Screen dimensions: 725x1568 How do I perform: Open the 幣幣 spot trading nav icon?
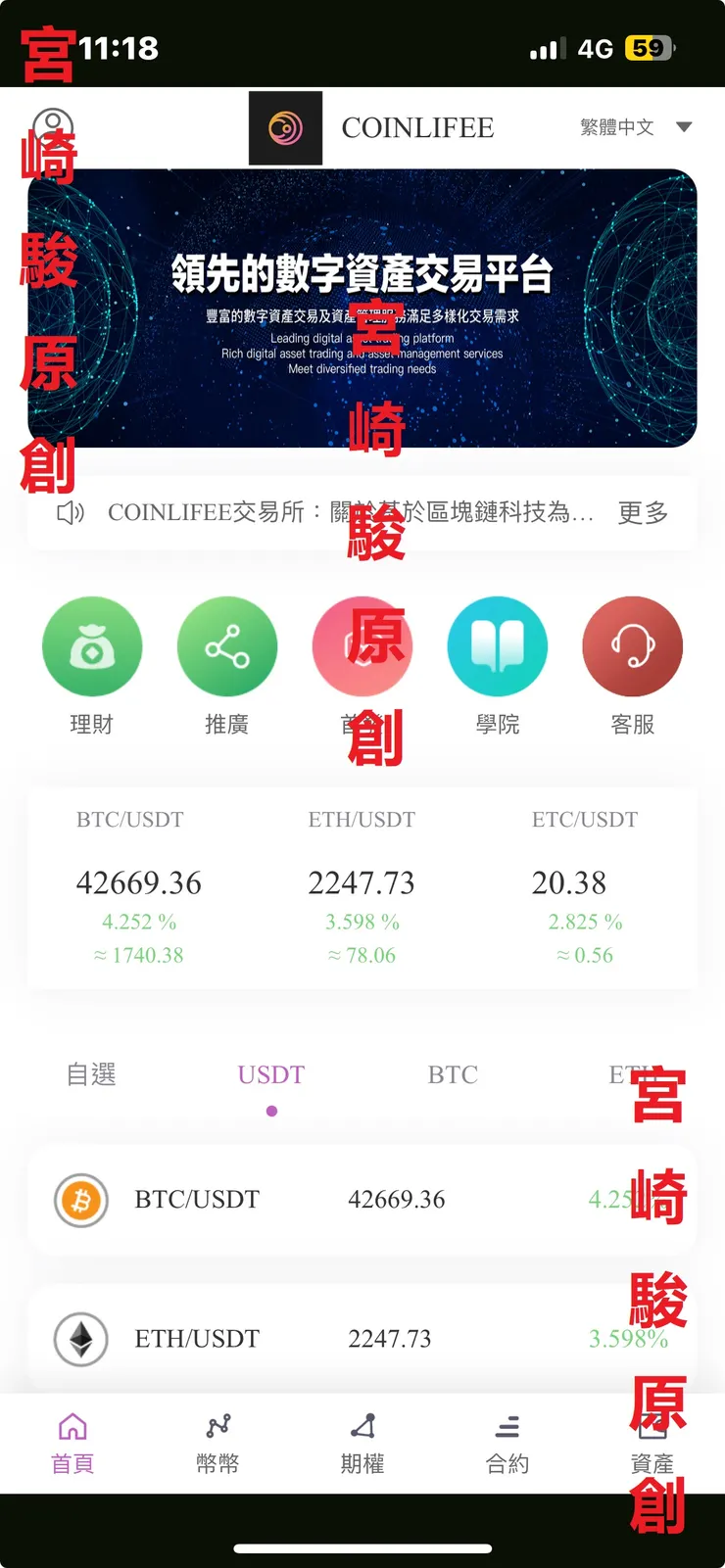(217, 1441)
